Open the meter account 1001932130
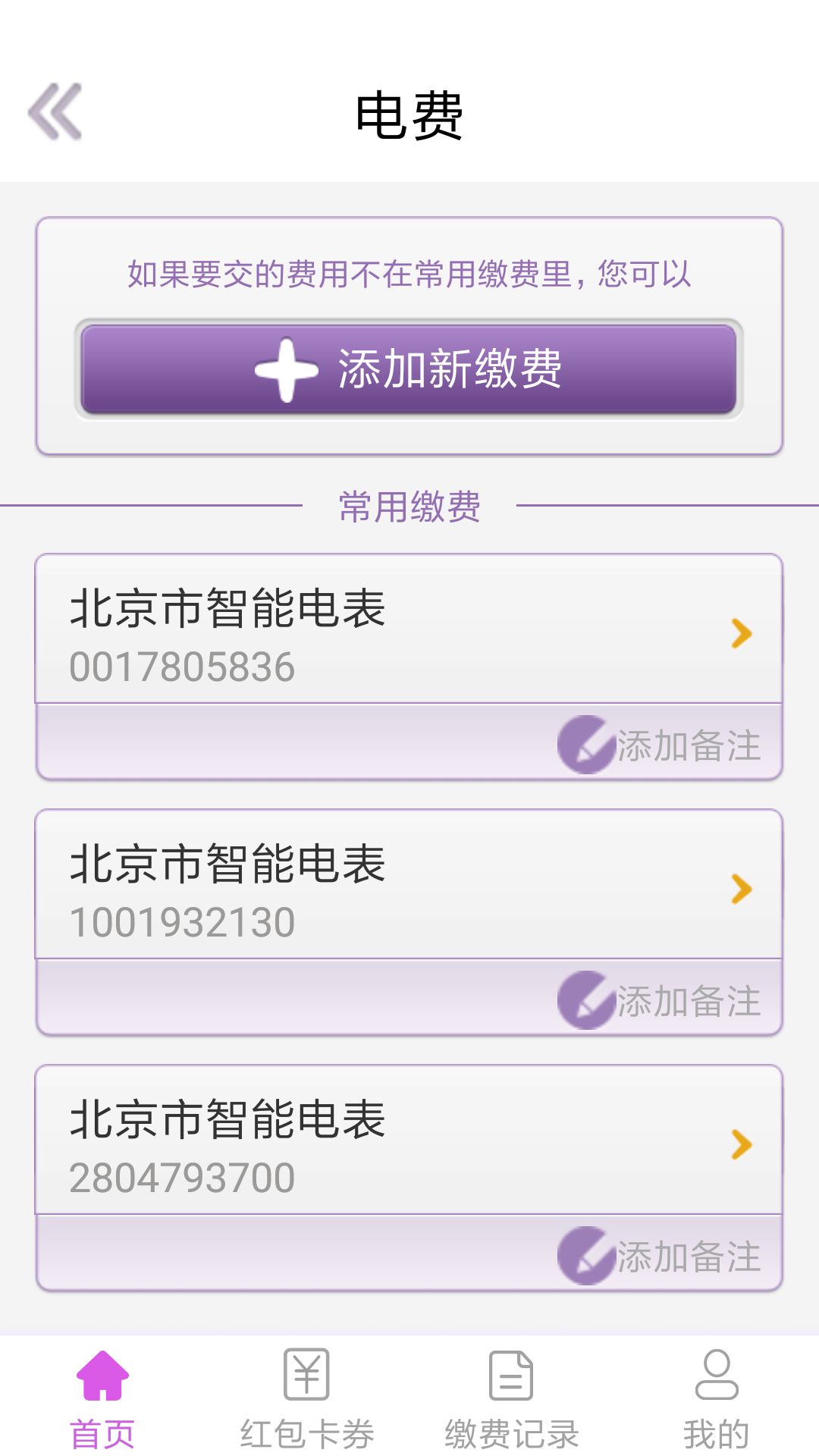 [409, 885]
